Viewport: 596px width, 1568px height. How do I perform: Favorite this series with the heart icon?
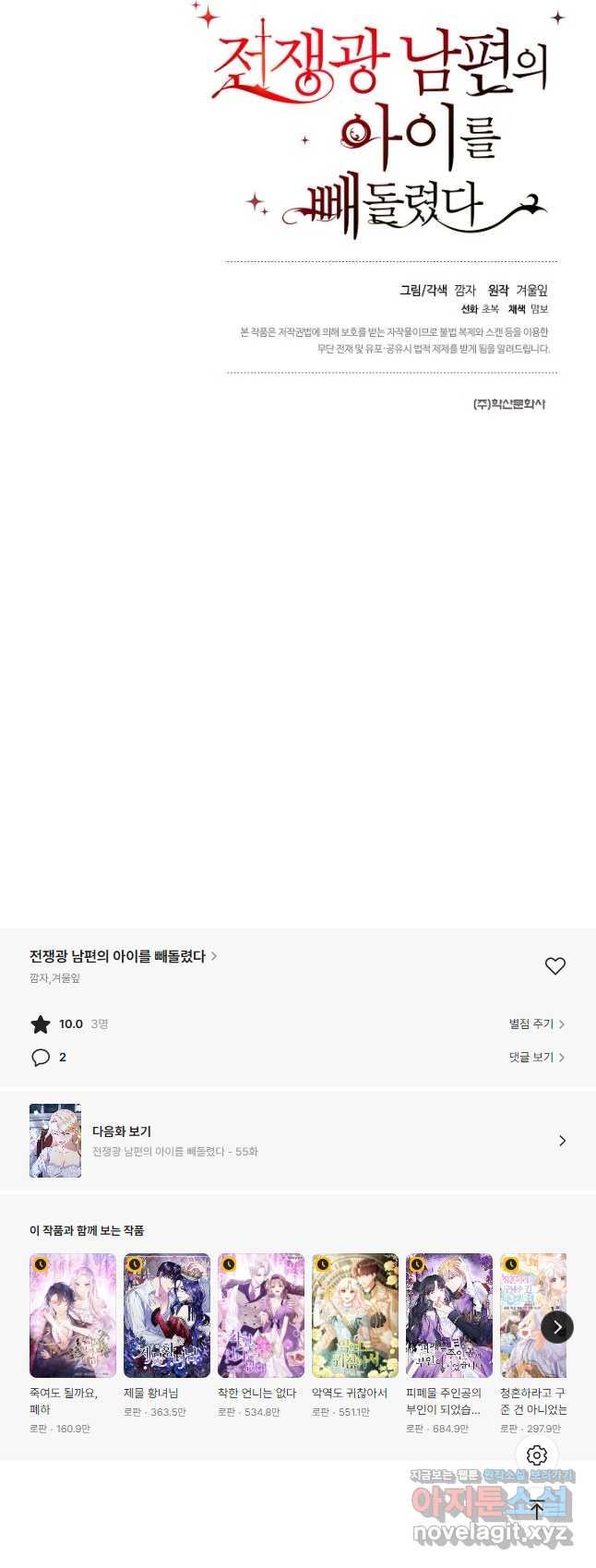554,965
